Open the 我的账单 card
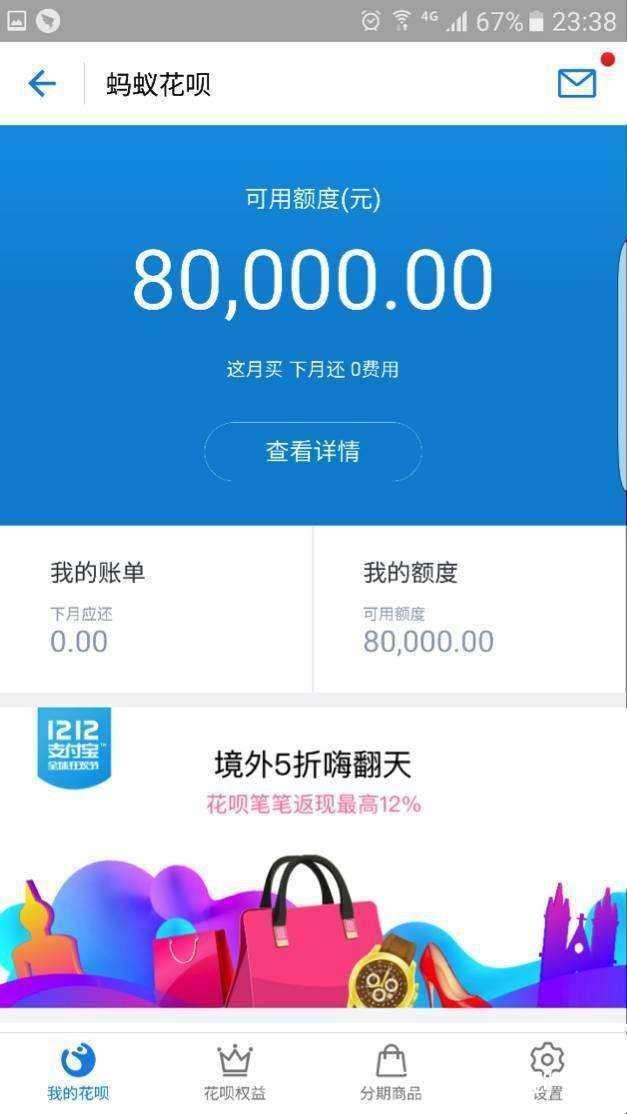 click(156, 609)
